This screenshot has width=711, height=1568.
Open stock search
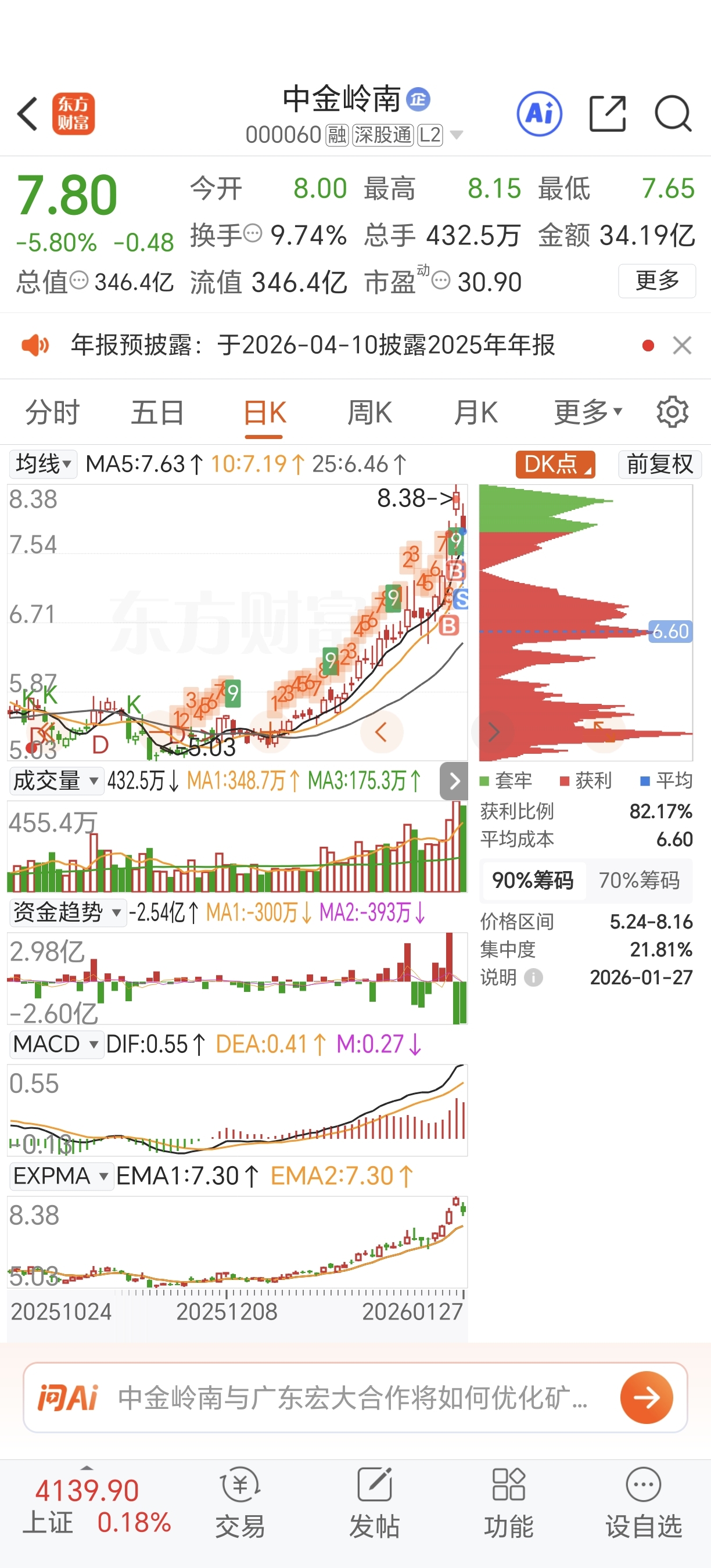673,114
